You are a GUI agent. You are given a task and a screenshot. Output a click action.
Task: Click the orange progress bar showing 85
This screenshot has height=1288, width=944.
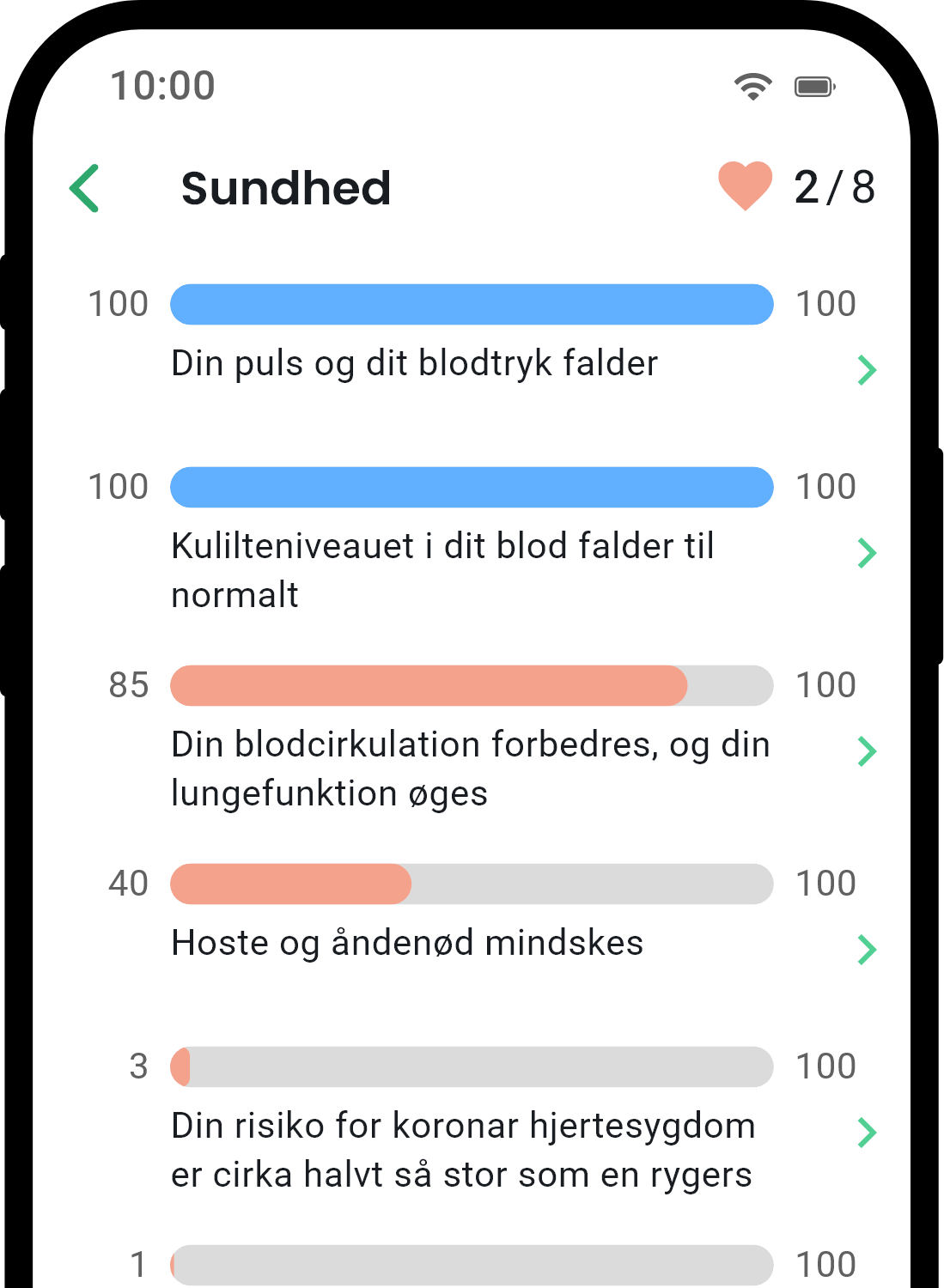click(429, 685)
